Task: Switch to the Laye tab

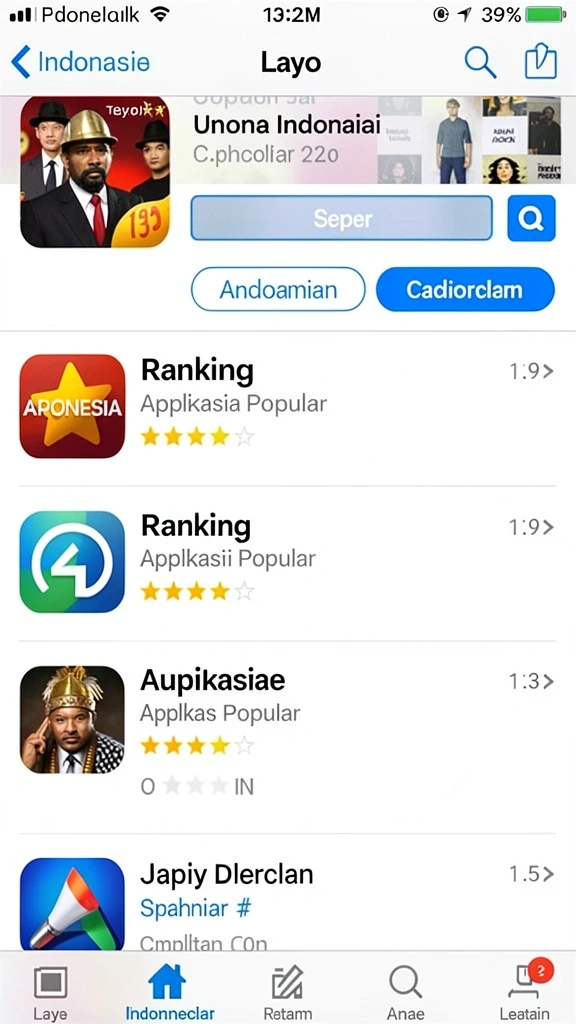Action: [50, 992]
